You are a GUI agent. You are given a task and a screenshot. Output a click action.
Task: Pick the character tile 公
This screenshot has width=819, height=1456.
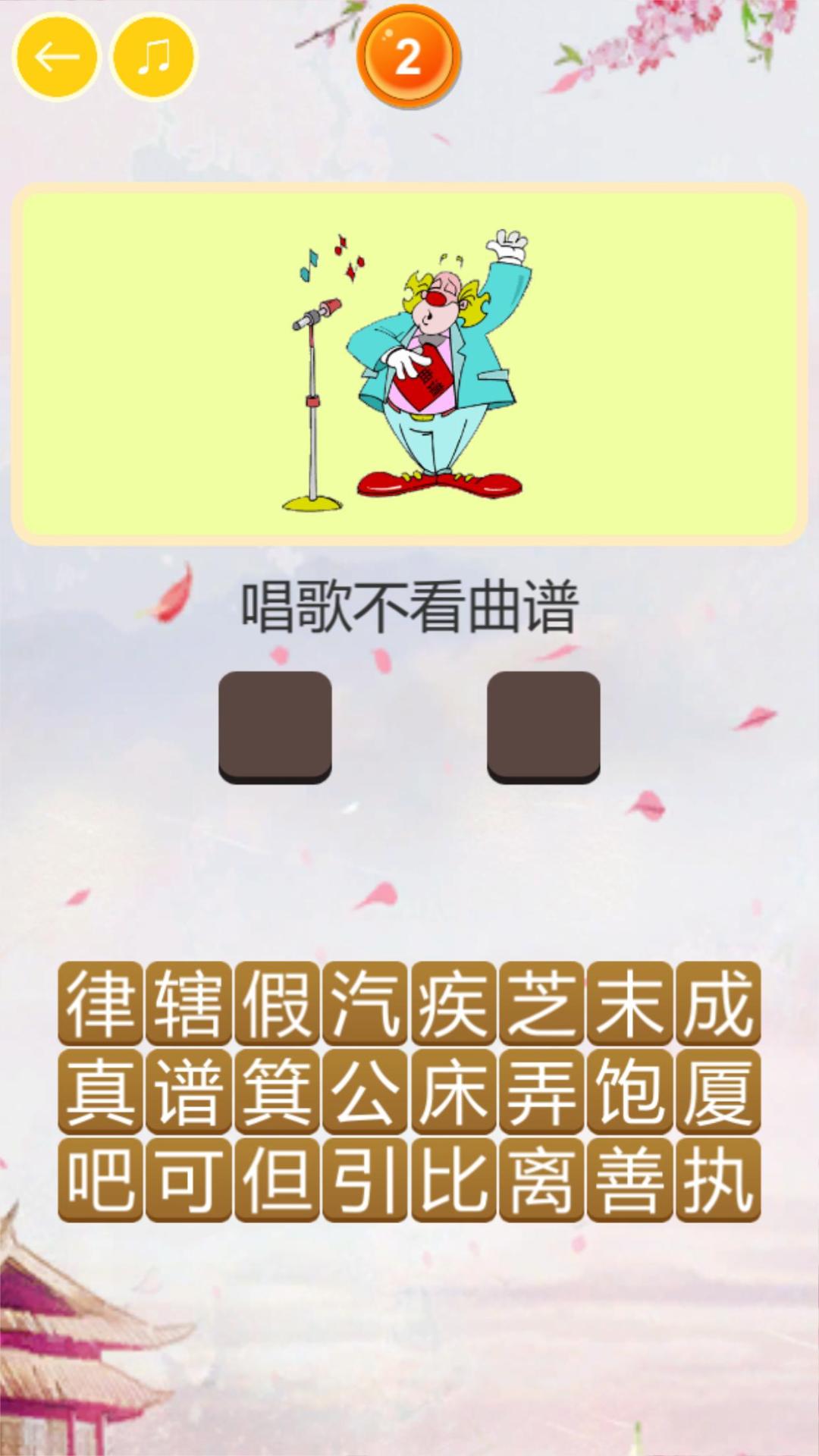coord(366,1091)
